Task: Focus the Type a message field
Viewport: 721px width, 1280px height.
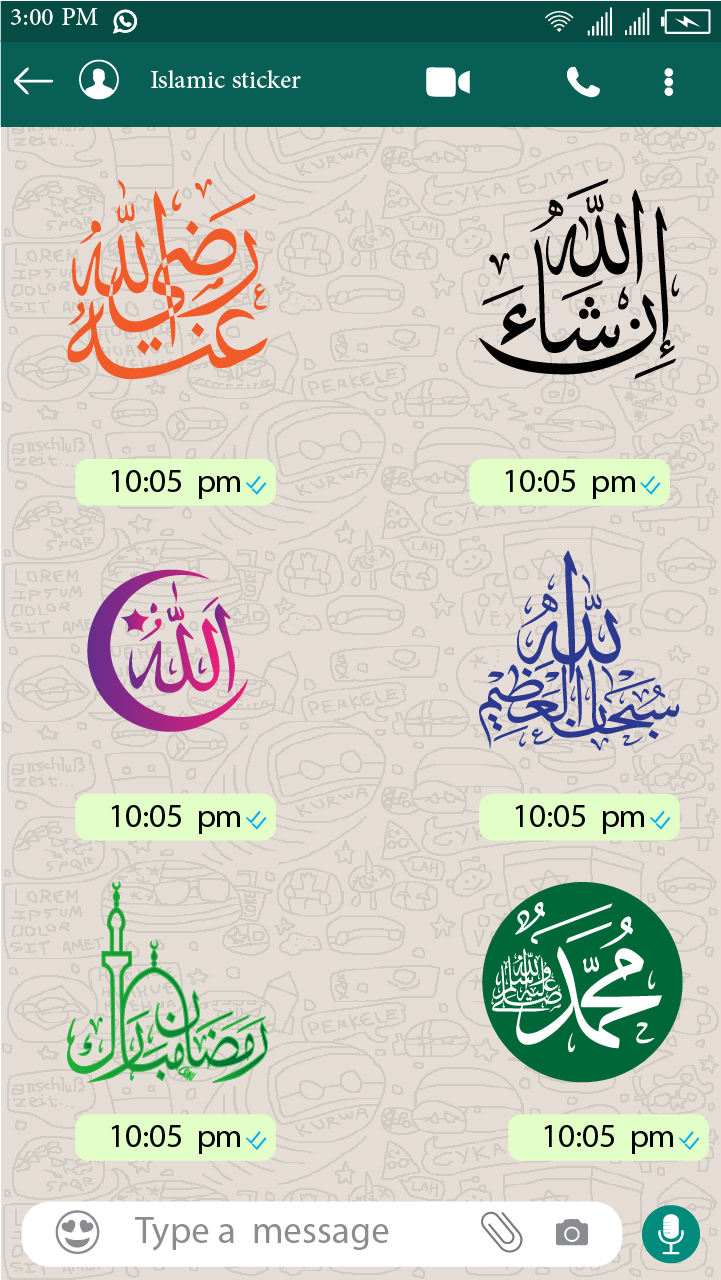Action: (x=290, y=1232)
